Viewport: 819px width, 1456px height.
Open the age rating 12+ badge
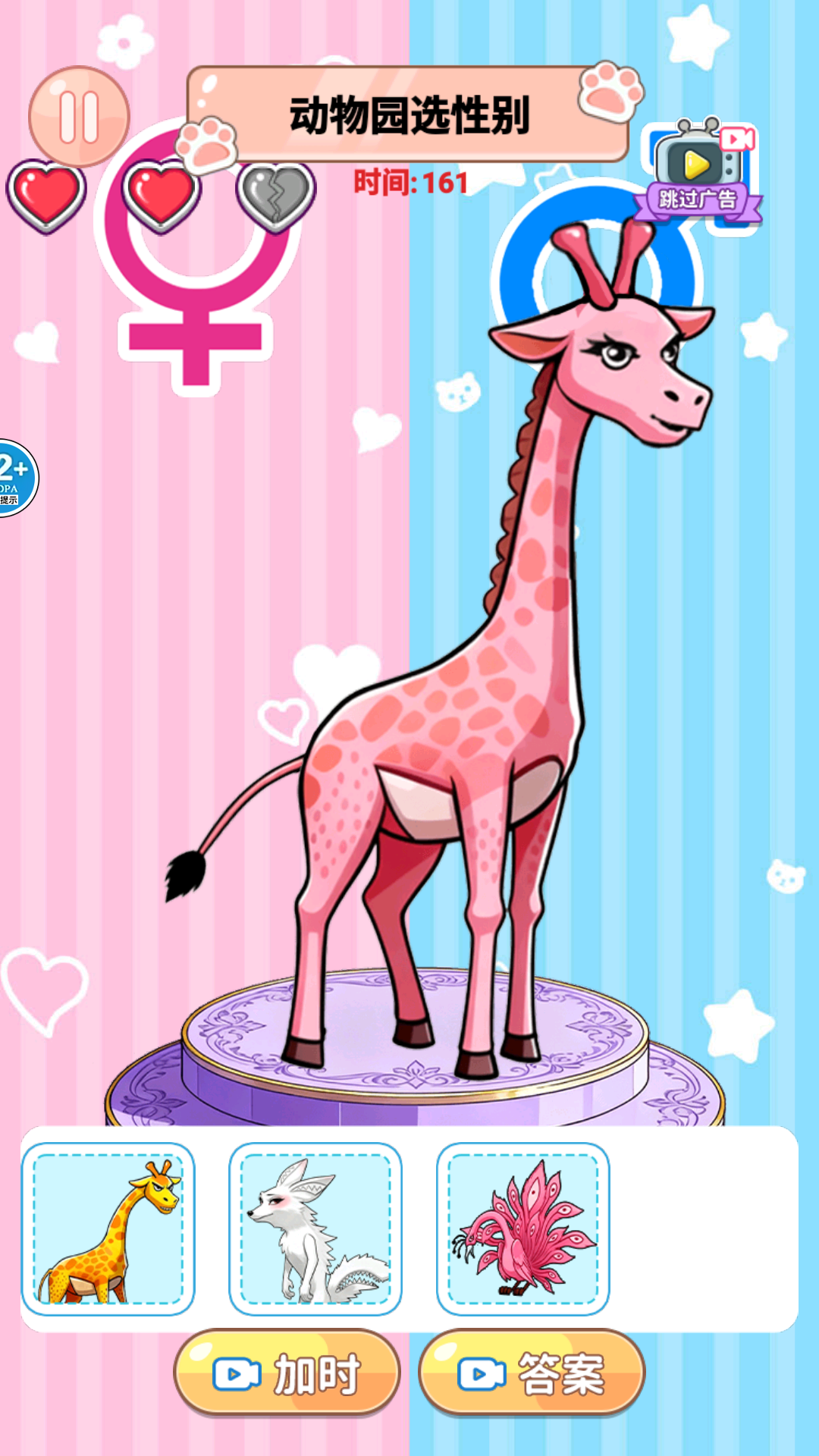pyautogui.click(x=15, y=478)
